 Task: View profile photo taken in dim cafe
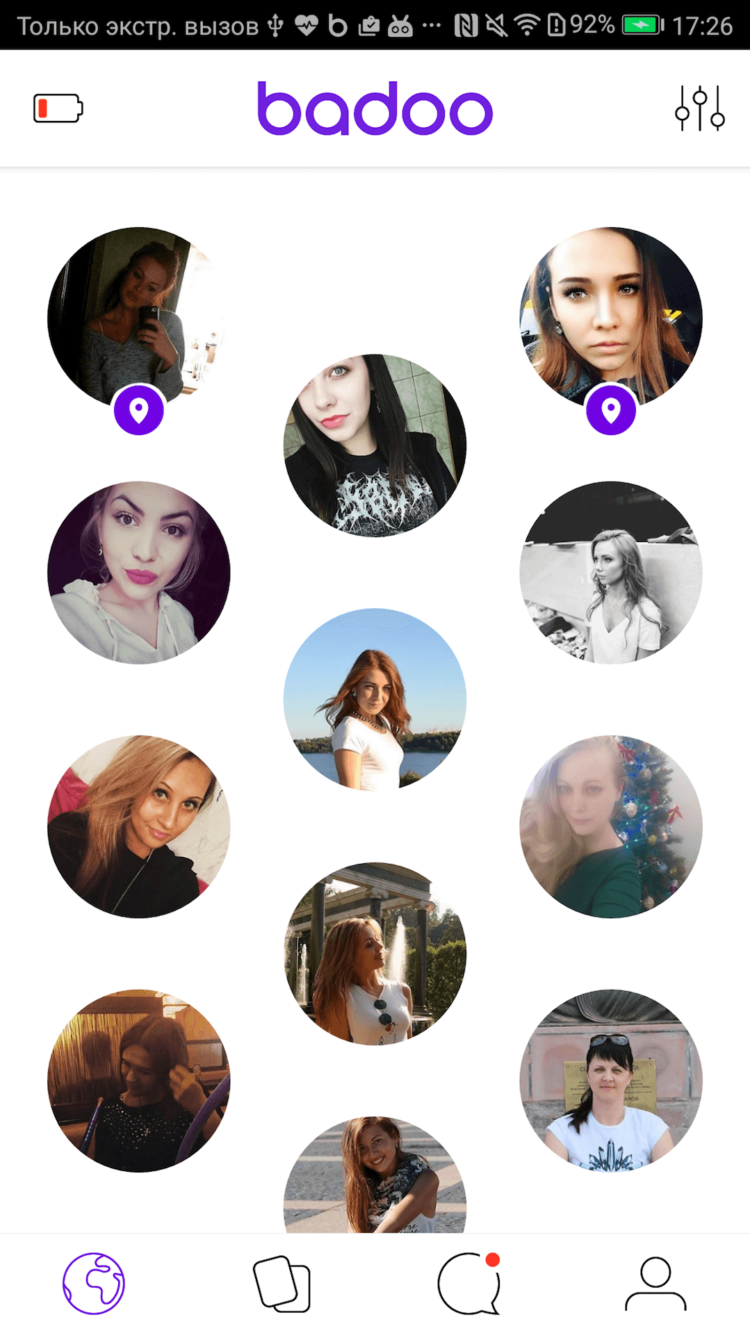click(x=139, y=1081)
